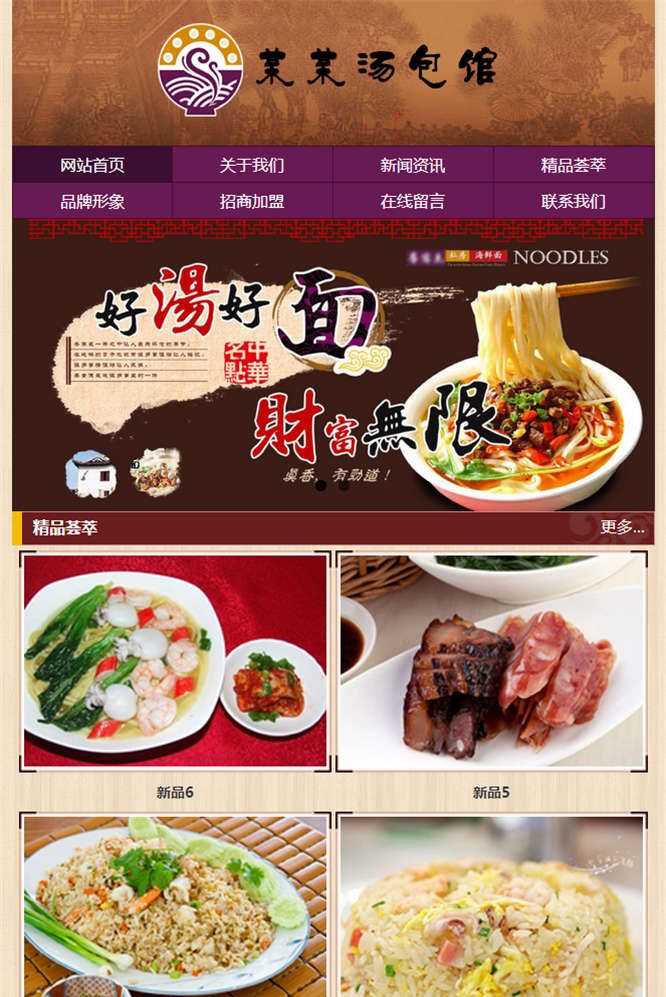
Task: Open 新闻资讯 section
Action: [412, 165]
